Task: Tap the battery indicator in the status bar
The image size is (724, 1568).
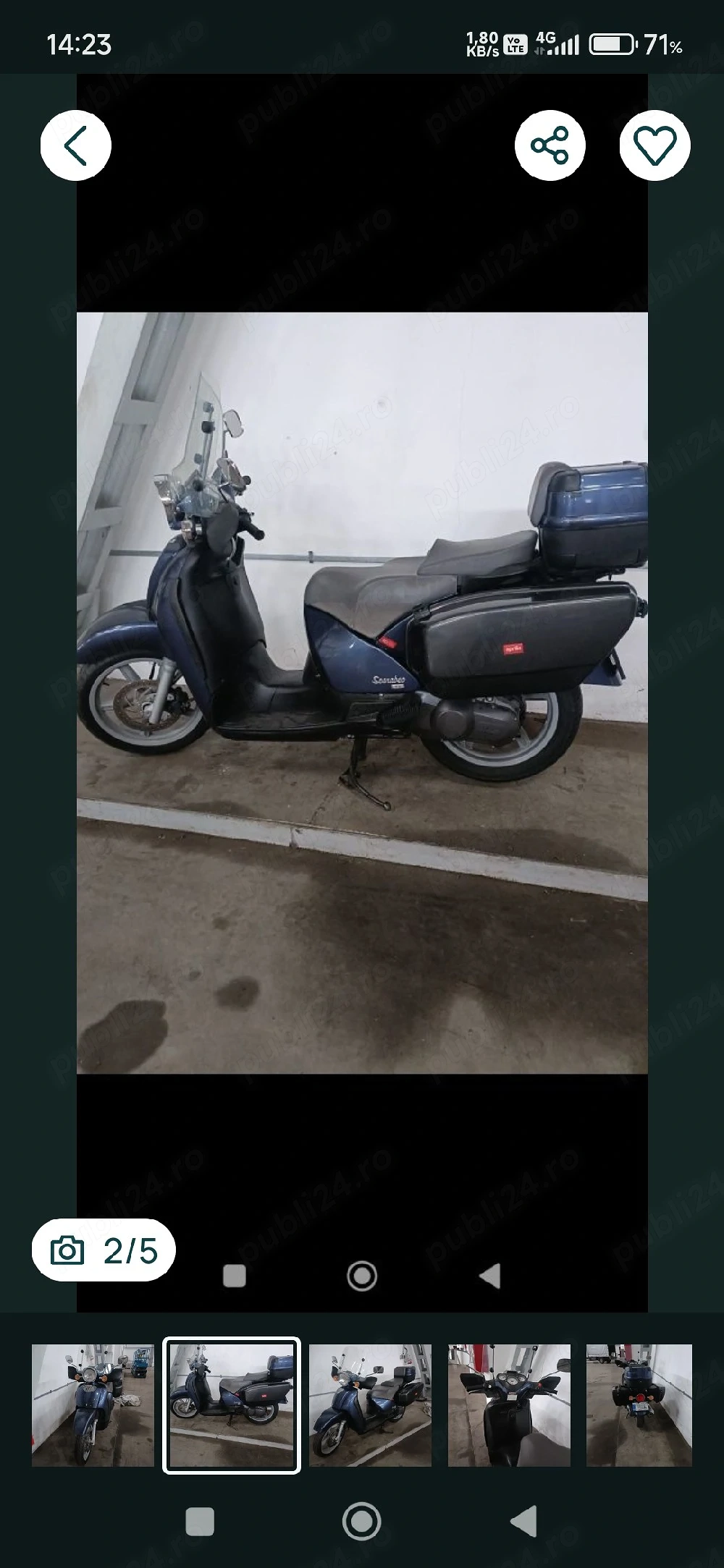Action: [612, 43]
